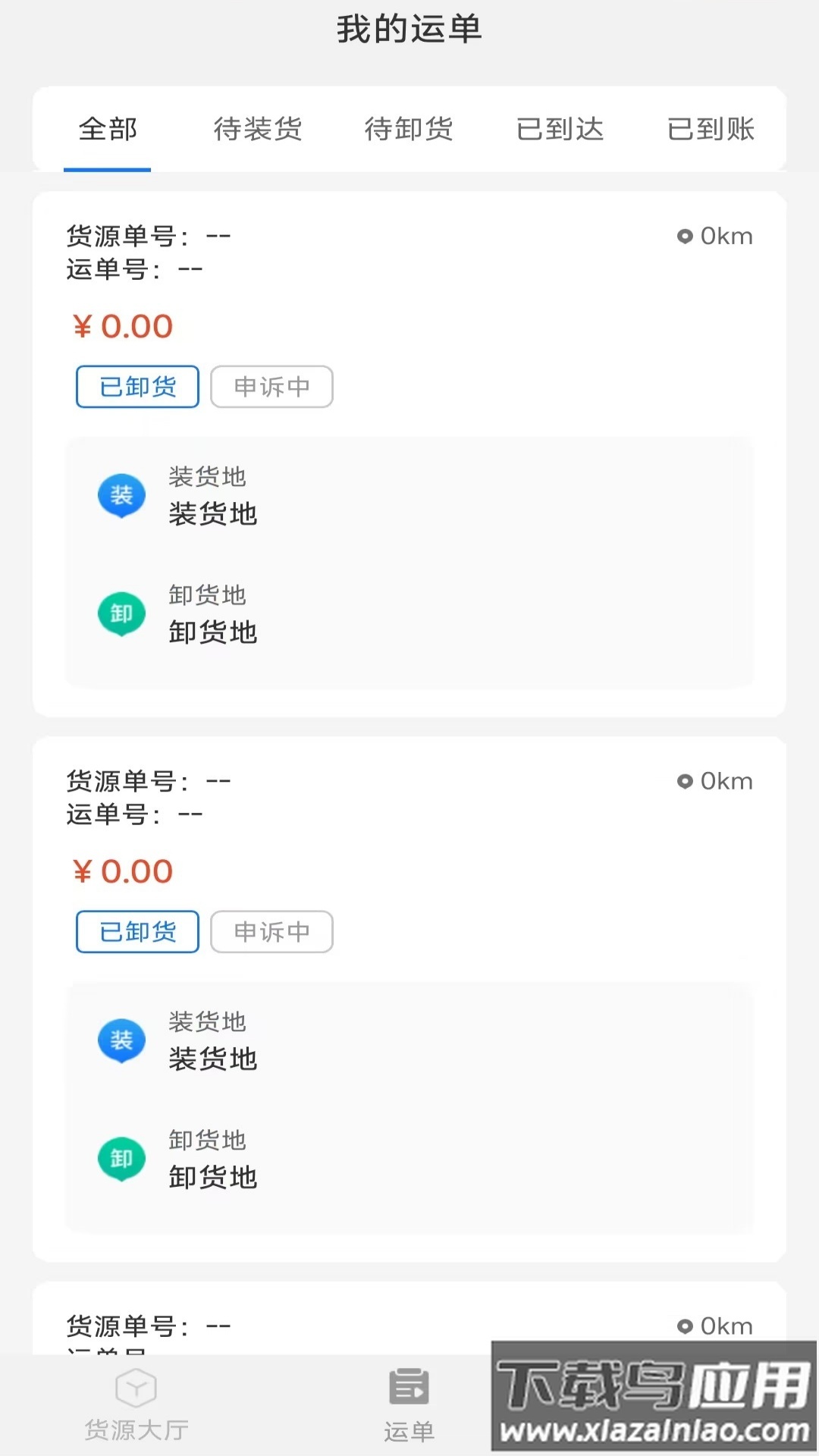Click the ¥0.00 price on second card
This screenshot has height=1456, width=819.
[124, 871]
